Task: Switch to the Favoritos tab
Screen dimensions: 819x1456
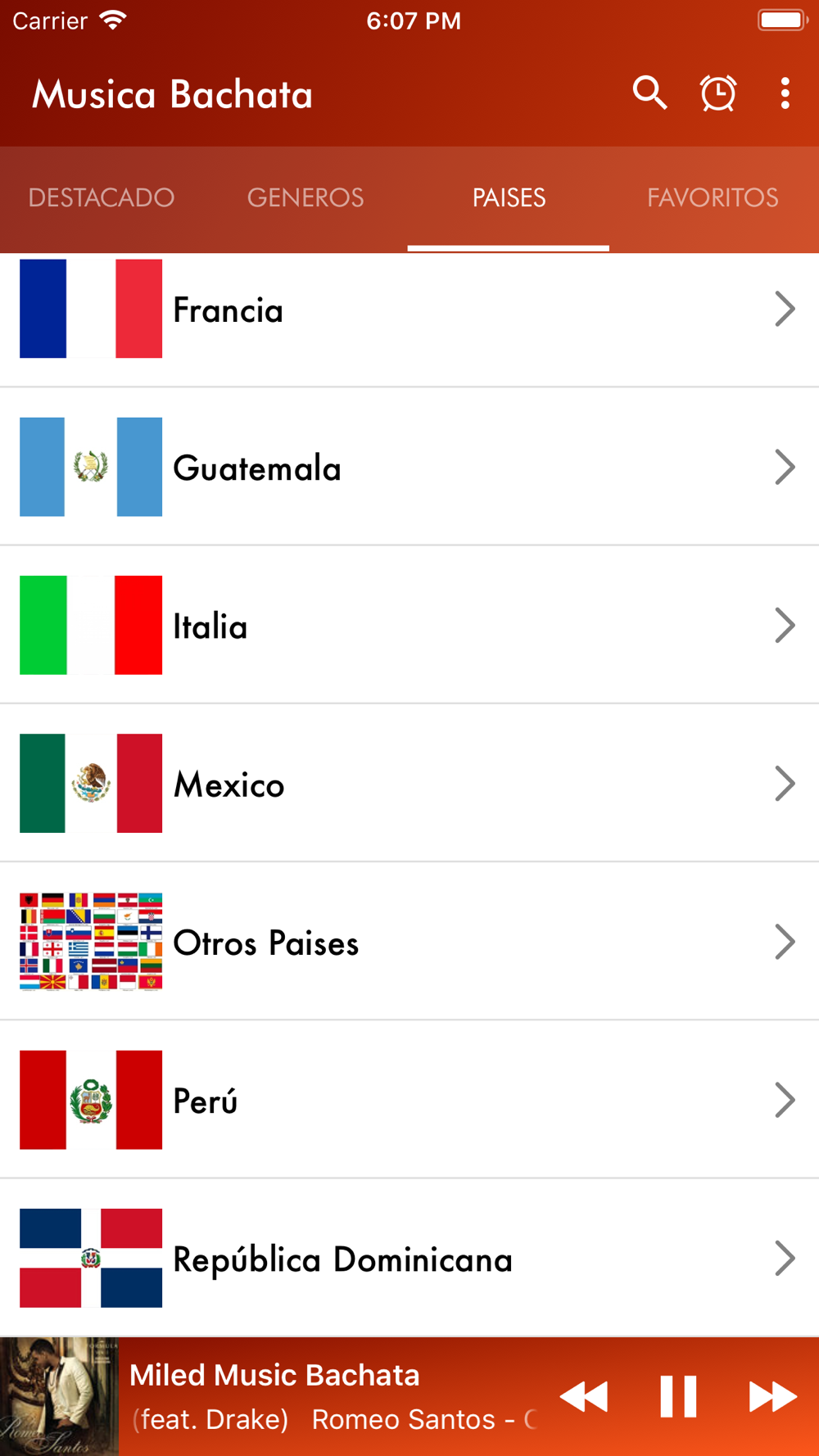Action: (x=713, y=198)
